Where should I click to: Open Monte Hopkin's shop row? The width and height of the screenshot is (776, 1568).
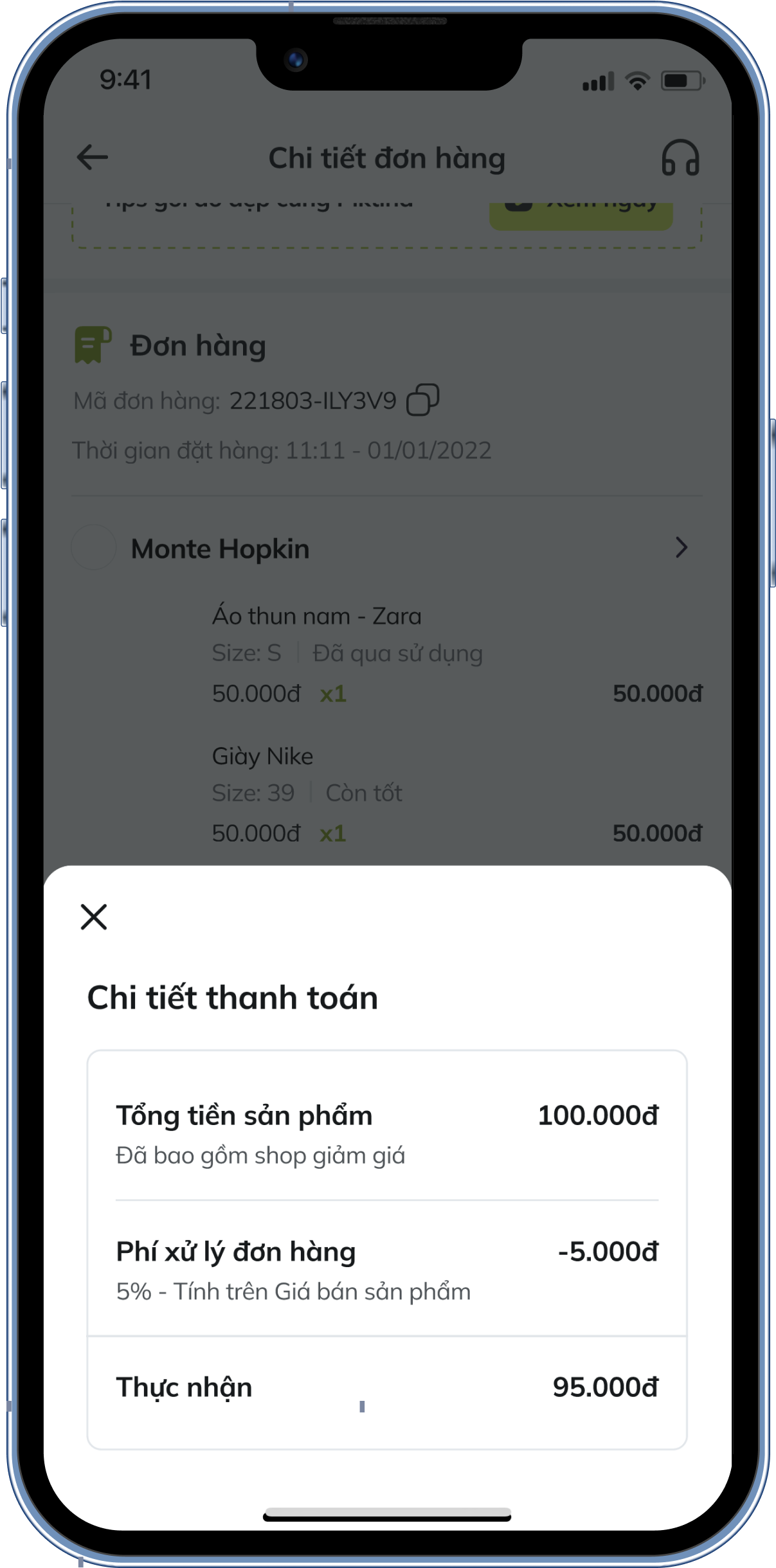pos(386,548)
